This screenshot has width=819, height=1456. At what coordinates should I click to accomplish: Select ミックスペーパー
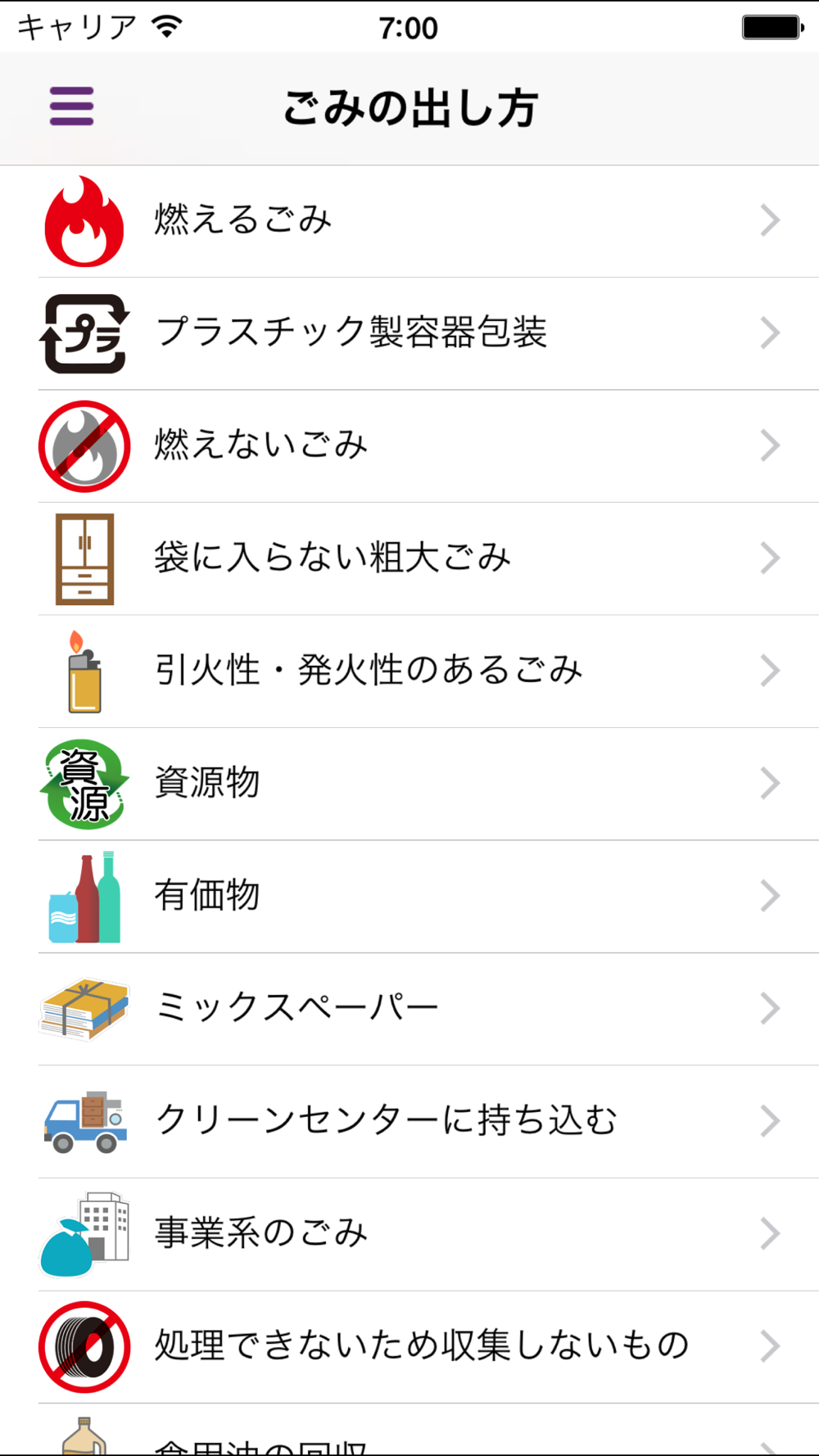coord(409,1009)
